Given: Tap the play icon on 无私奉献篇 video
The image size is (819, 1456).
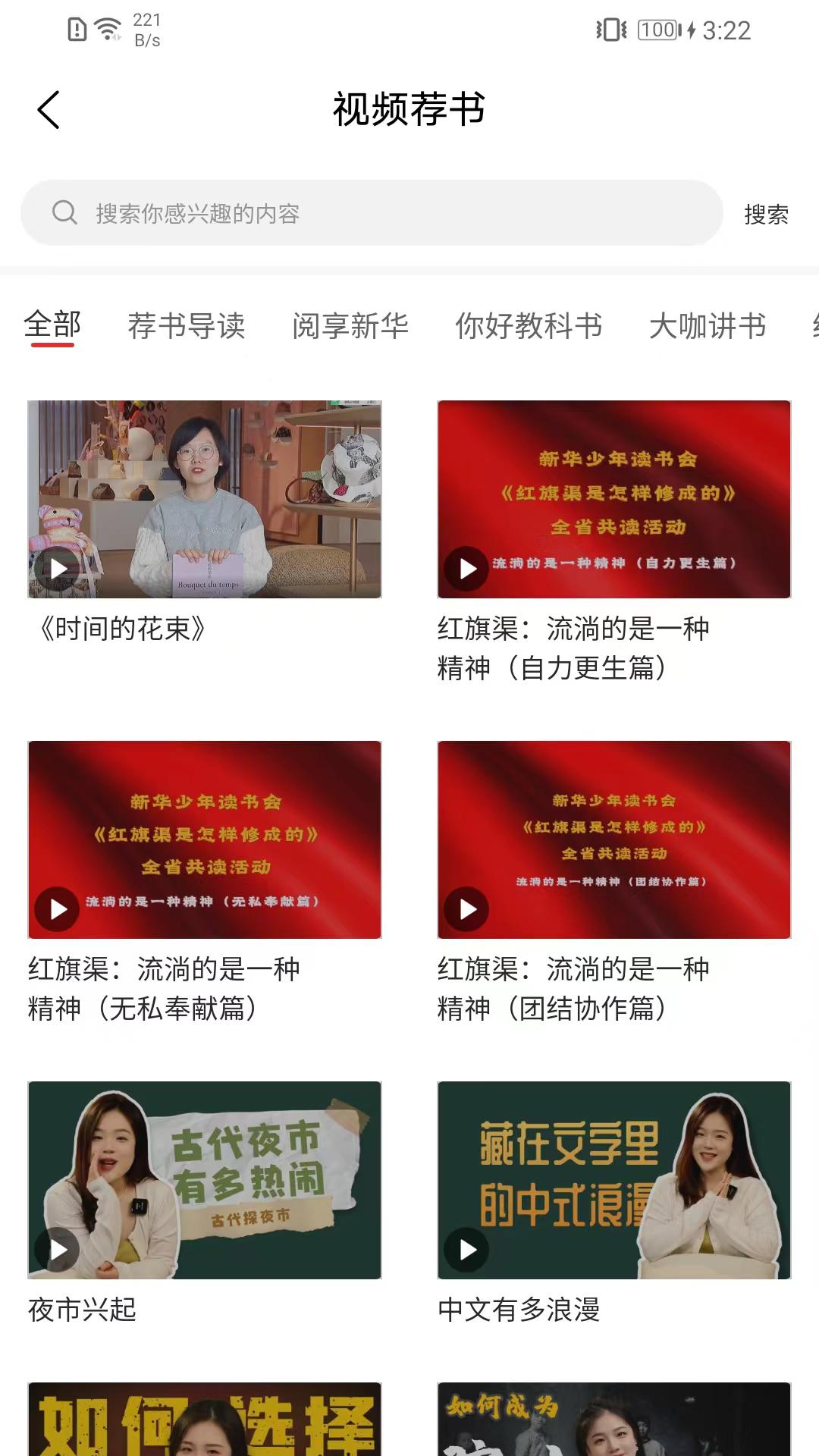Looking at the screenshot, I should pyautogui.click(x=57, y=908).
